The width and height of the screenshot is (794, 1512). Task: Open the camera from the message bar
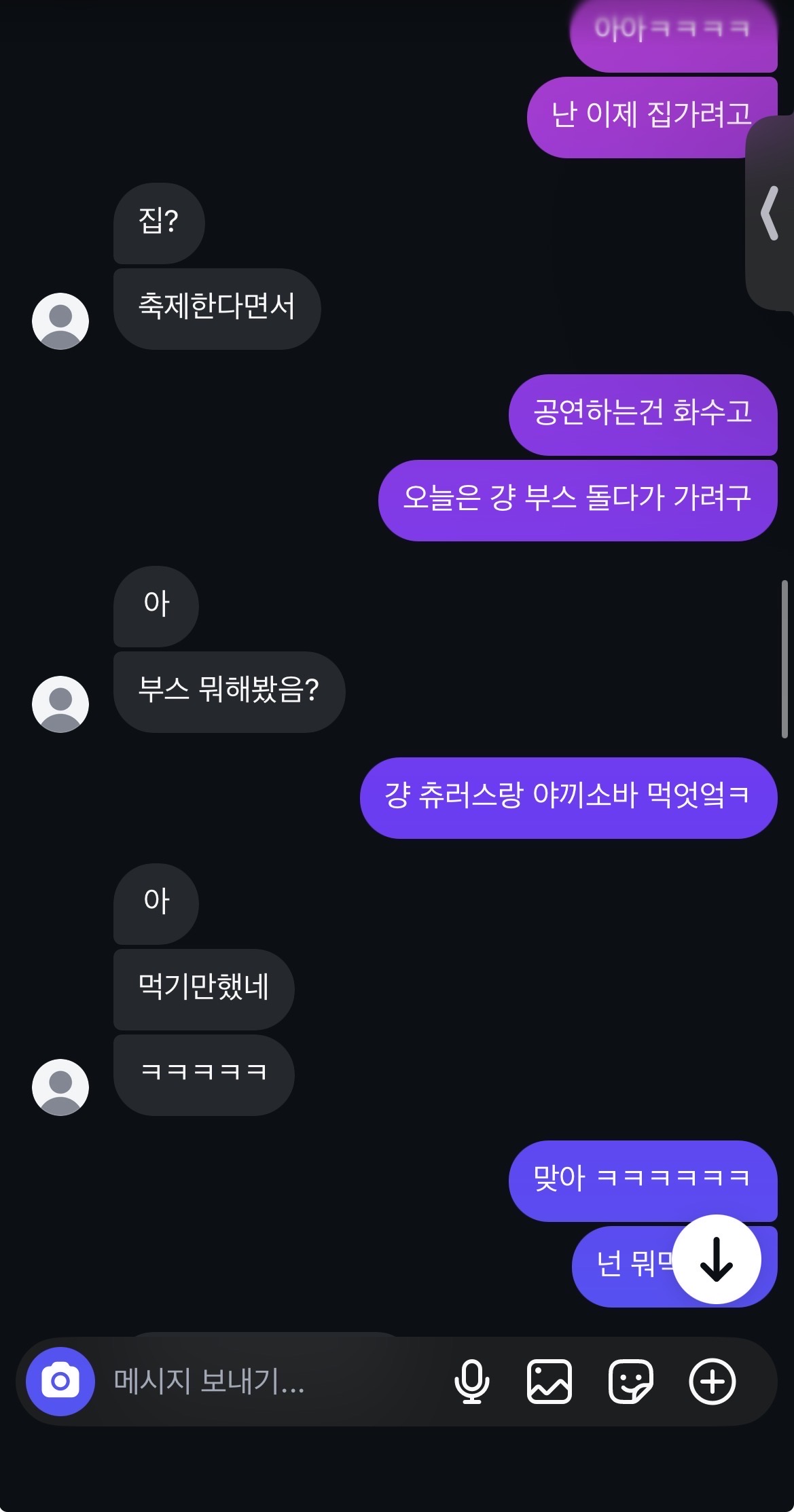60,1381
